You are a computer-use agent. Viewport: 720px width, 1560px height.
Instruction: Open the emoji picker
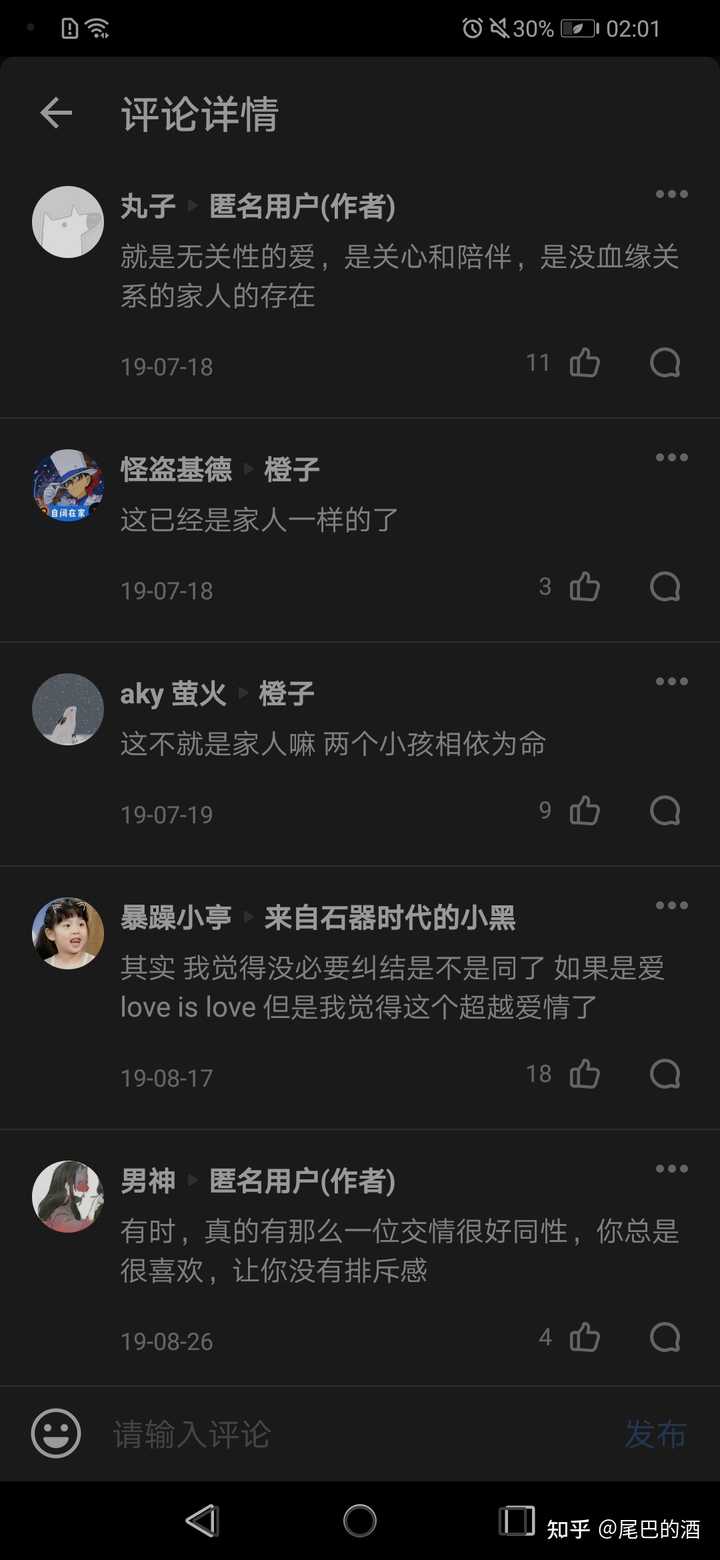point(56,1434)
